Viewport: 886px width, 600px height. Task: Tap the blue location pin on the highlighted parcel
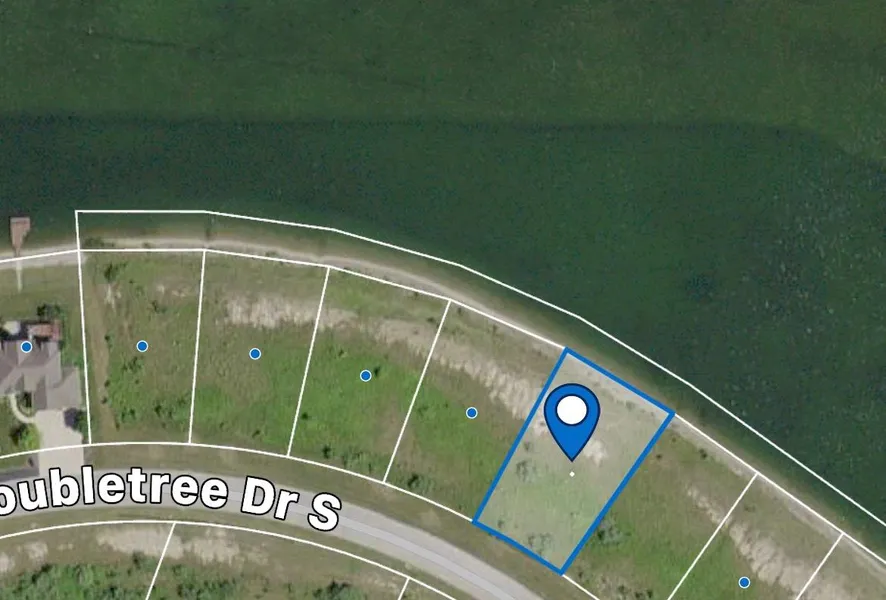[x=571, y=415]
